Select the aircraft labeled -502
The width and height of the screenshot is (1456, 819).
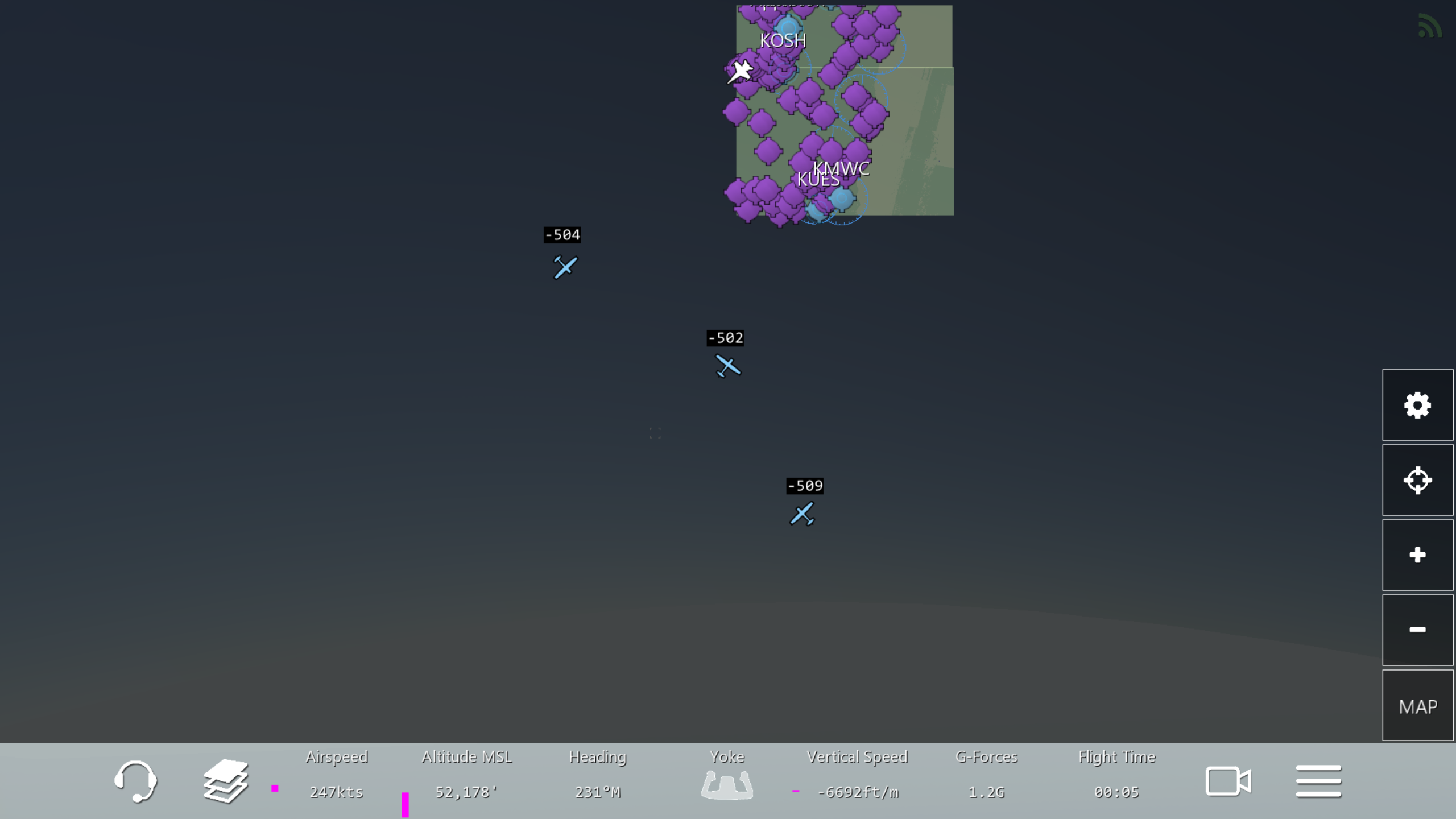[728, 366]
